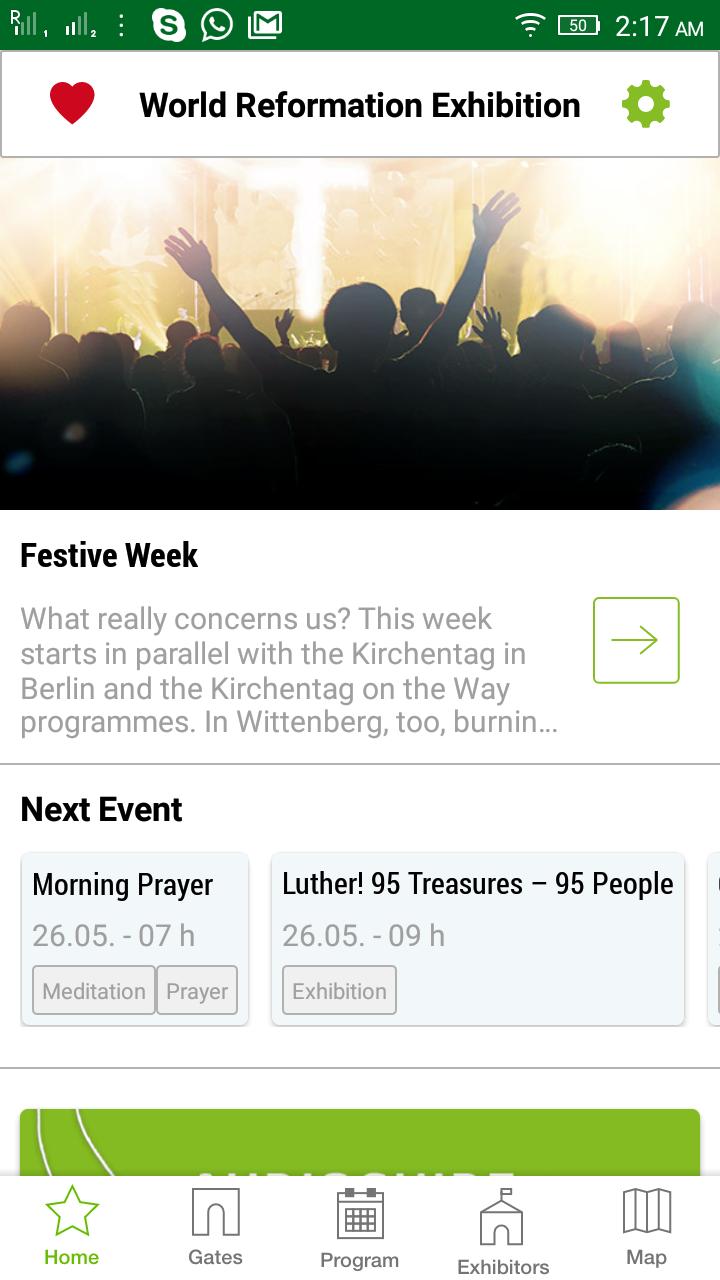This screenshot has height=1280, width=720.
Task: Open favorites via the red heart icon
Action: pyautogui.click(x=72, y=104)
